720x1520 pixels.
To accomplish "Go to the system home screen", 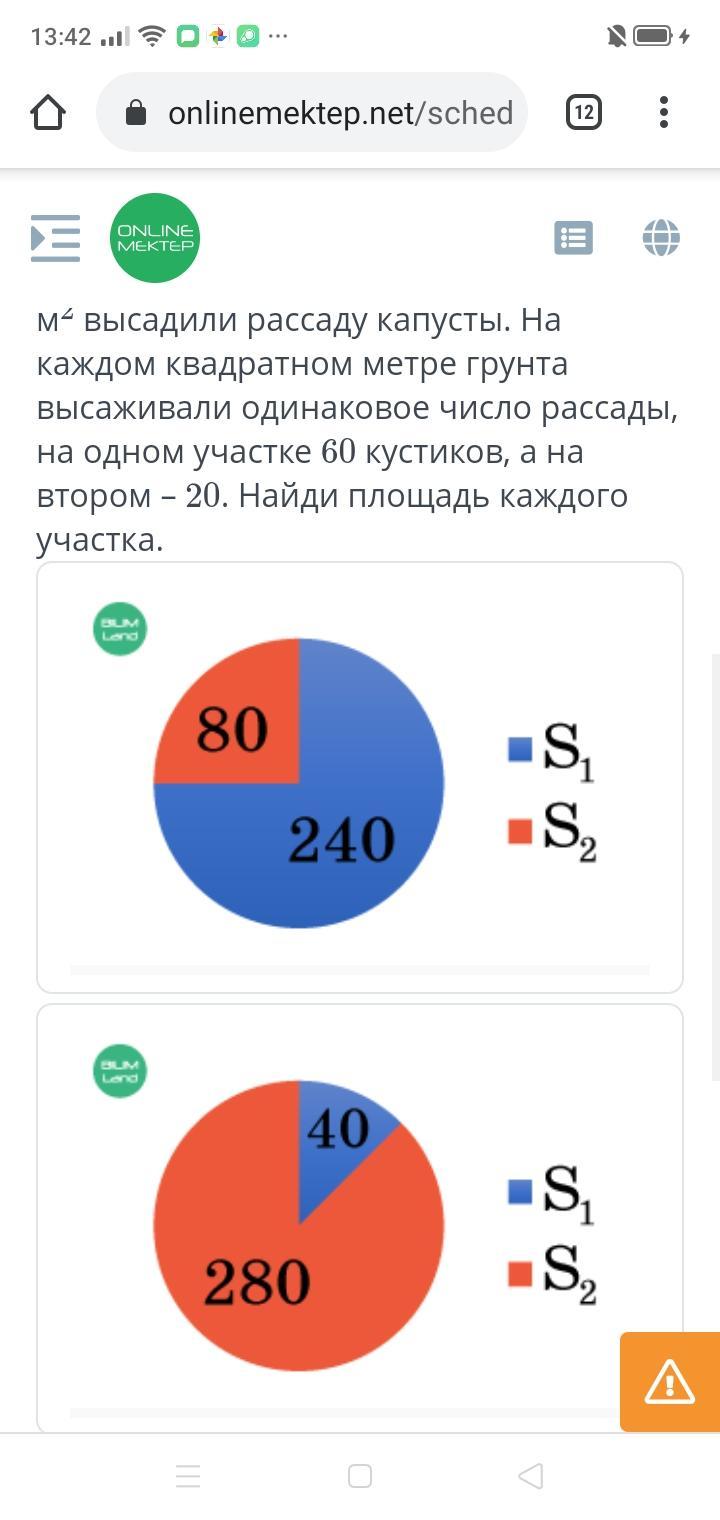I will point(360,1476).
